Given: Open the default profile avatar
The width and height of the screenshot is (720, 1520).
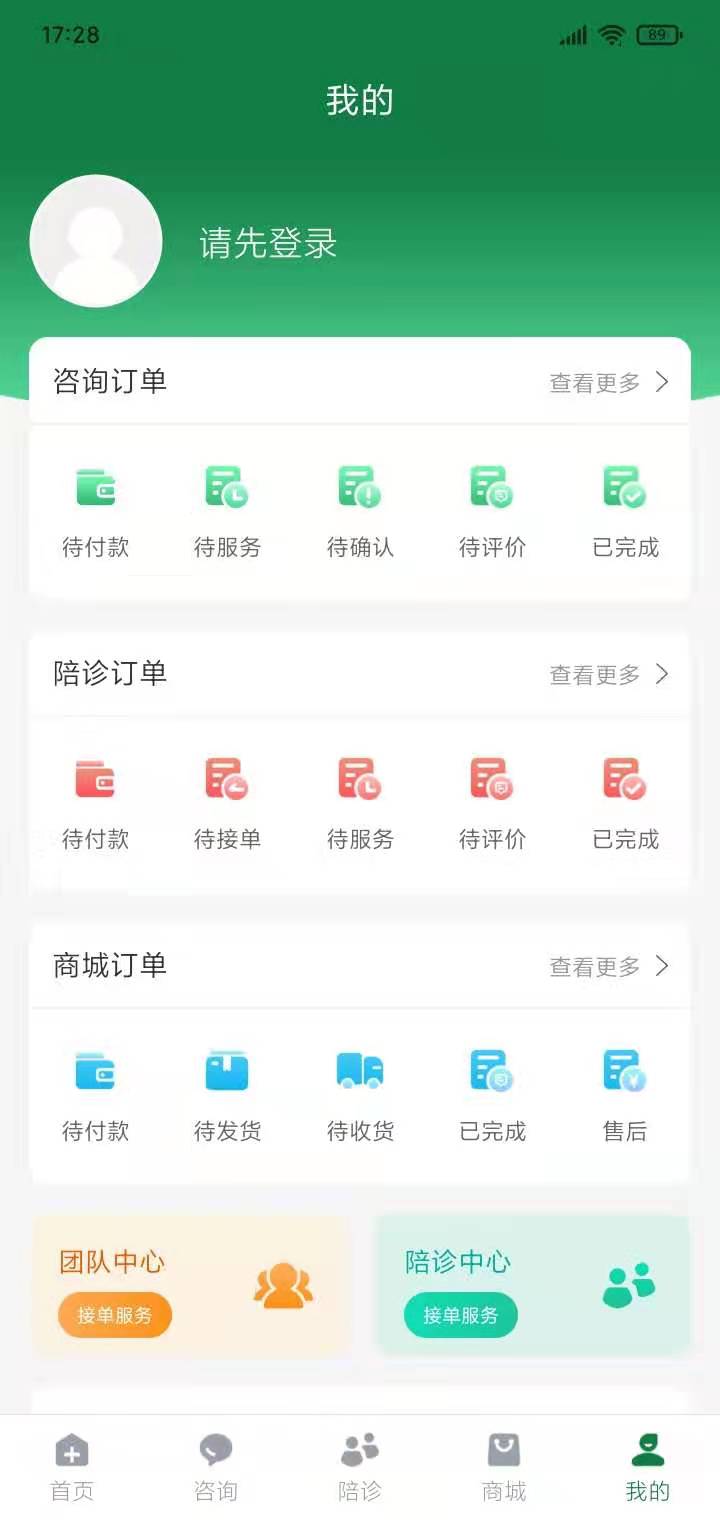Looking at the screenshot, I should (x=96, y=241).
